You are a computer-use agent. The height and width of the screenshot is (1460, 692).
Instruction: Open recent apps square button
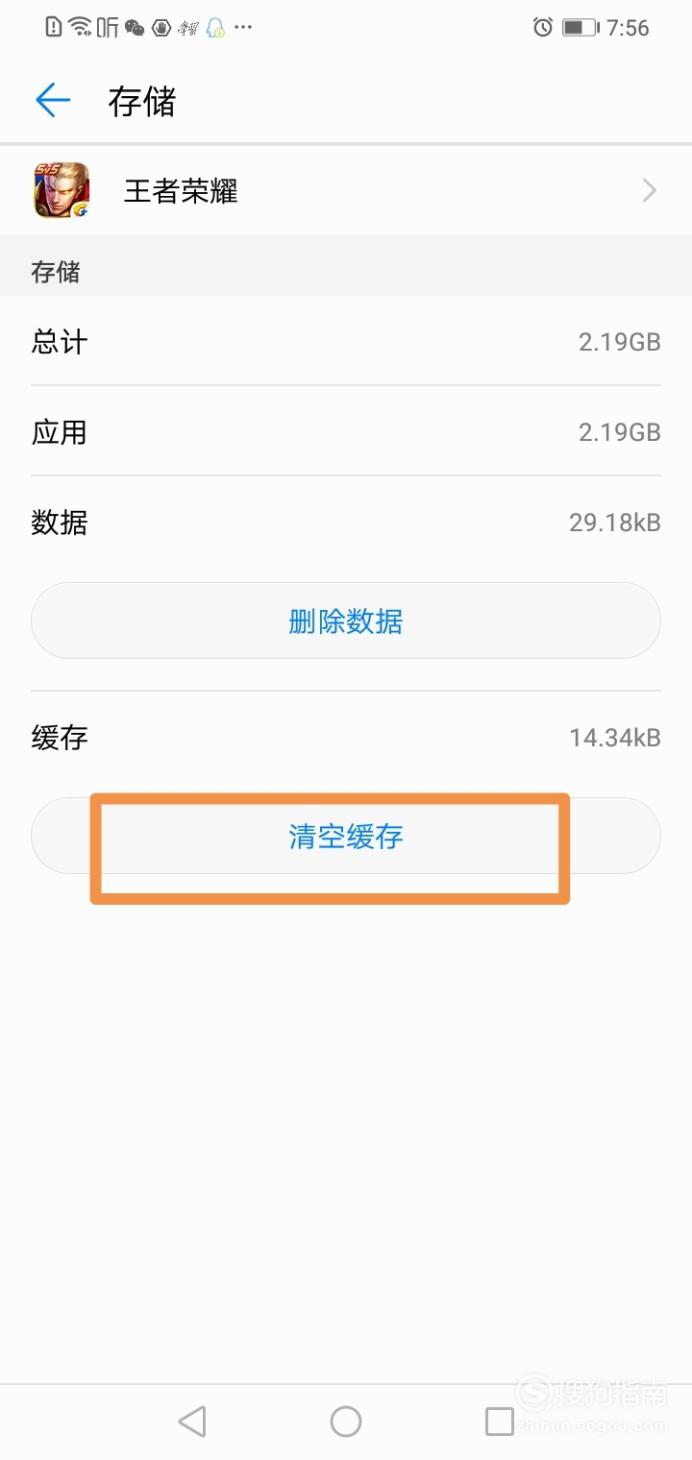point(499,1421)
